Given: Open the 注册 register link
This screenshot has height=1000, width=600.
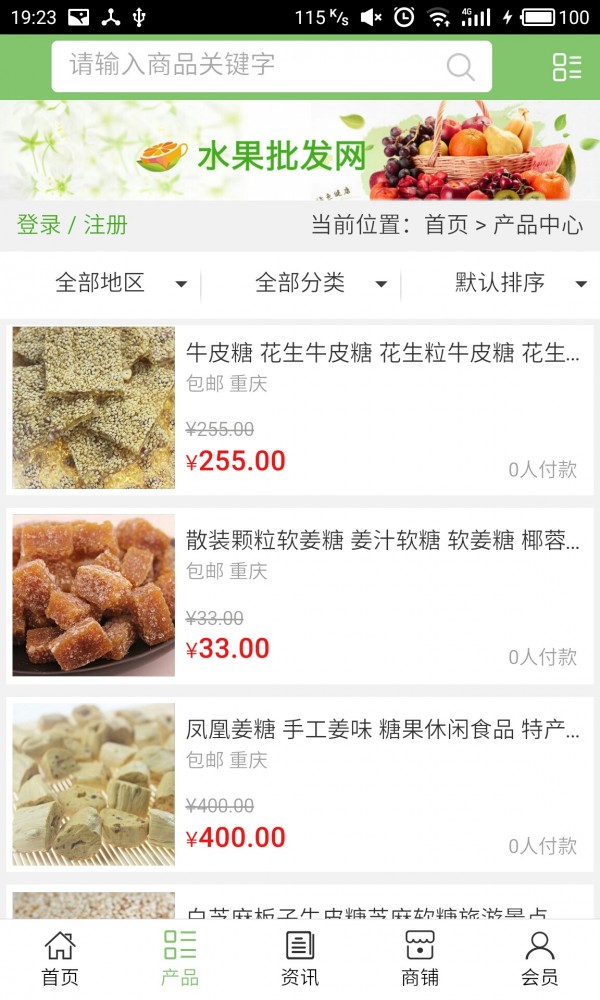Looking at the screenshot, I should [106, 225].
